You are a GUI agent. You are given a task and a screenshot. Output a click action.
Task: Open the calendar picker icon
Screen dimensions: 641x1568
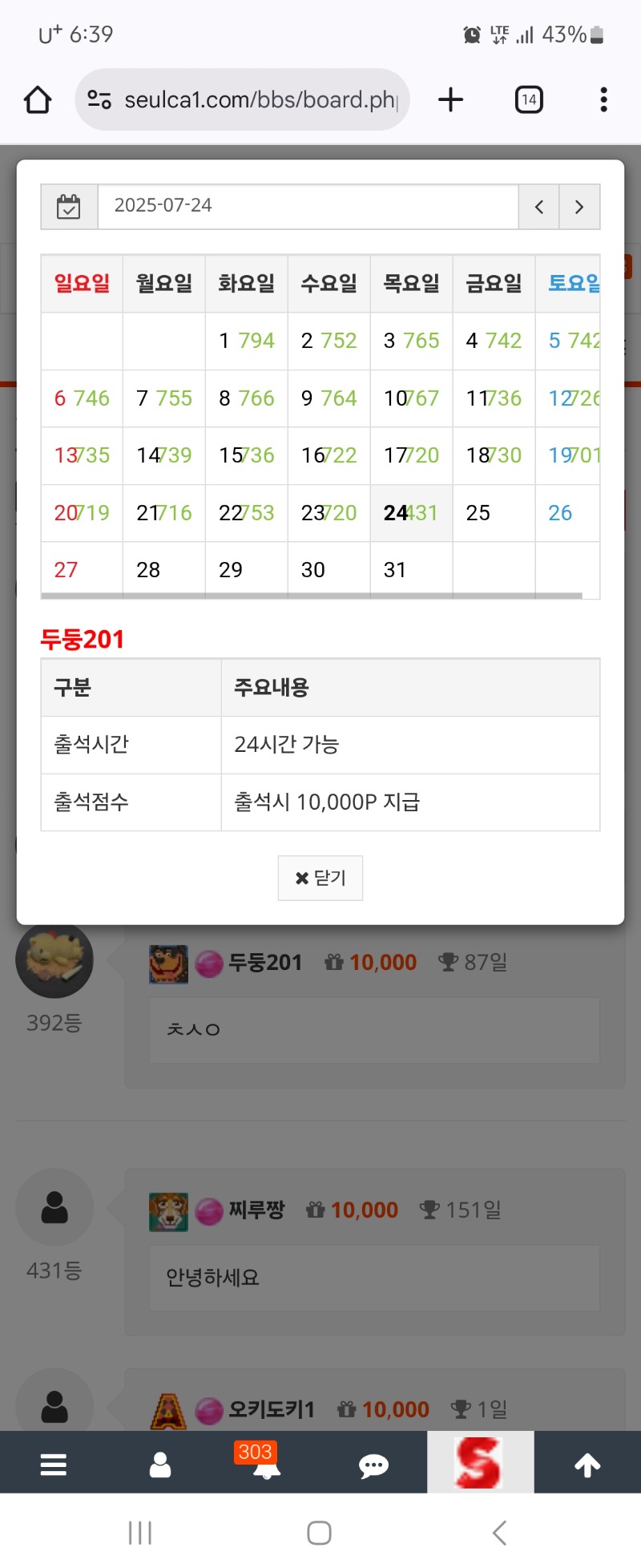69,207
